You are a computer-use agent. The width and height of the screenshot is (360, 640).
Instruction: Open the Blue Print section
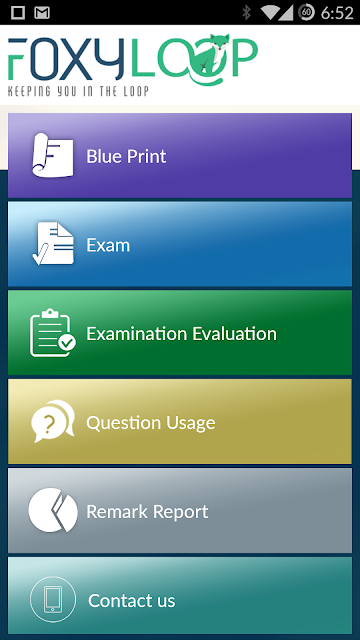click(x=180, y=156)
